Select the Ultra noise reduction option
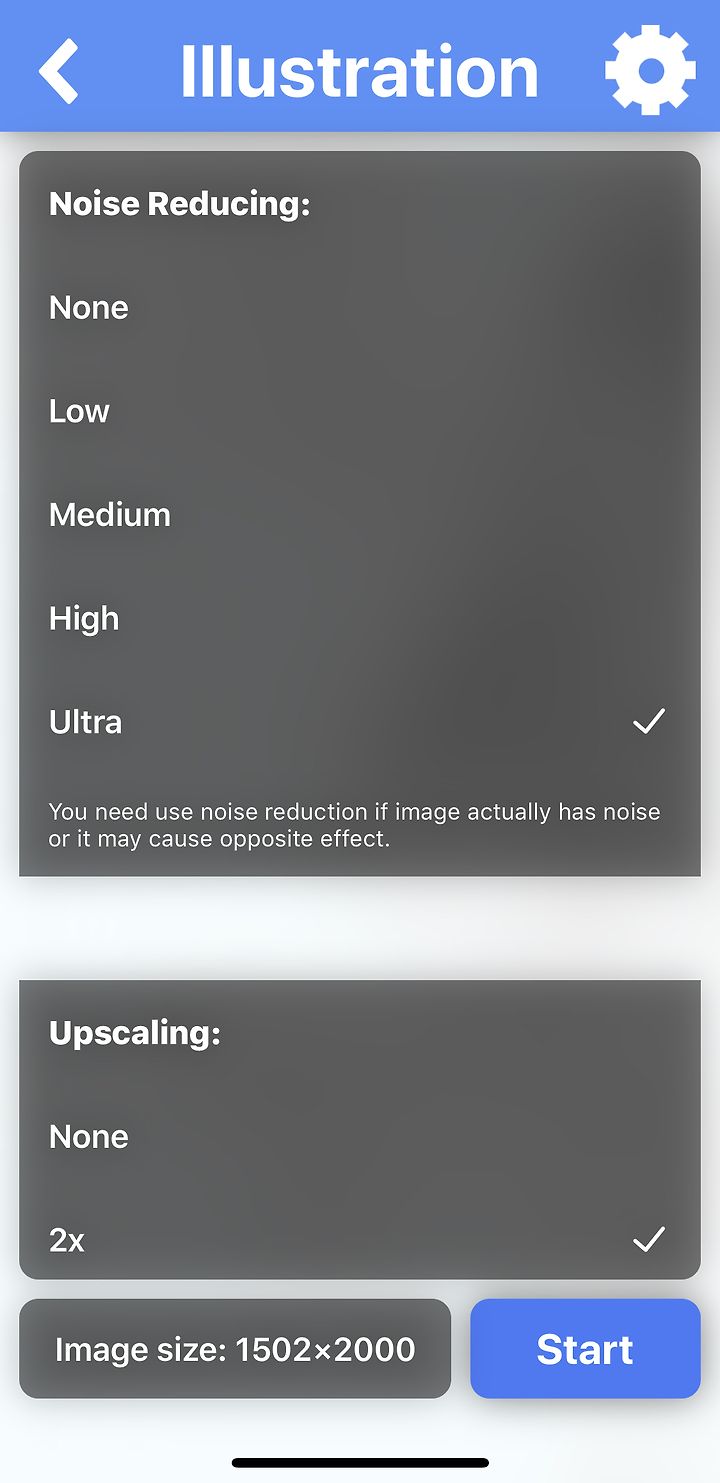 (x=360, y=722)
